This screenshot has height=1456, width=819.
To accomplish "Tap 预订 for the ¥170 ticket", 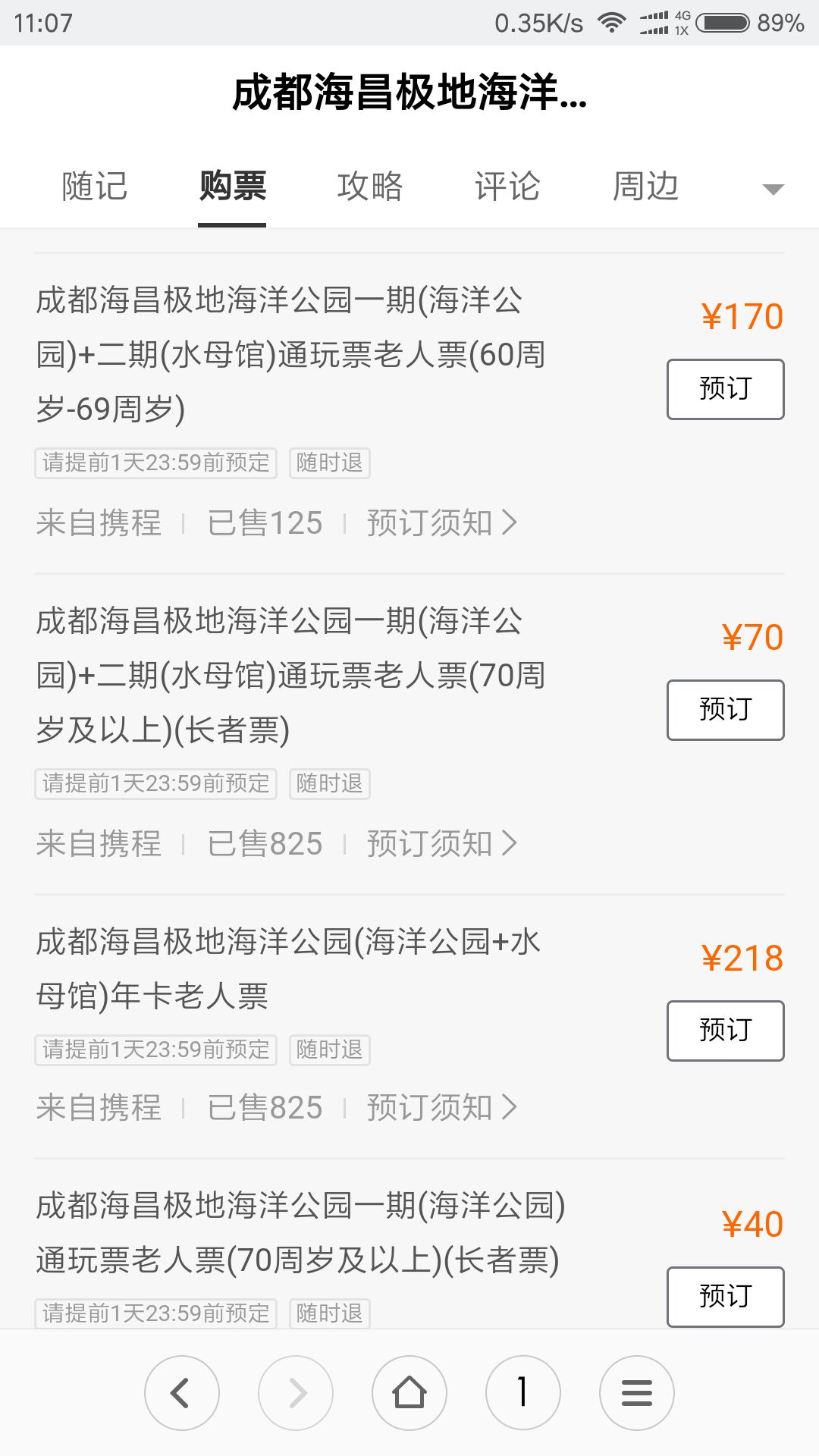I will coord(726,389).
